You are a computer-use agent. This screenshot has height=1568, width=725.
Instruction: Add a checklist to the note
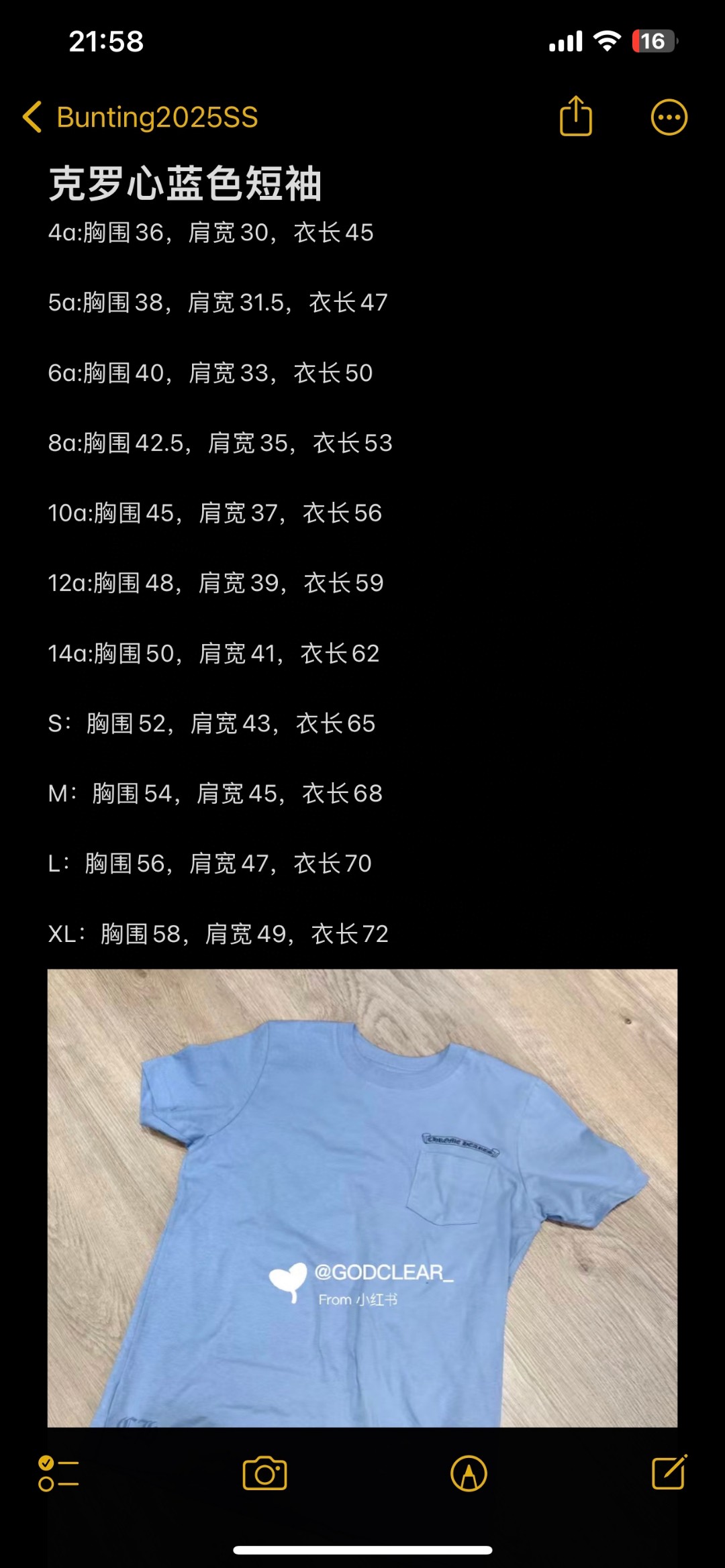[x=58, y=1473]
